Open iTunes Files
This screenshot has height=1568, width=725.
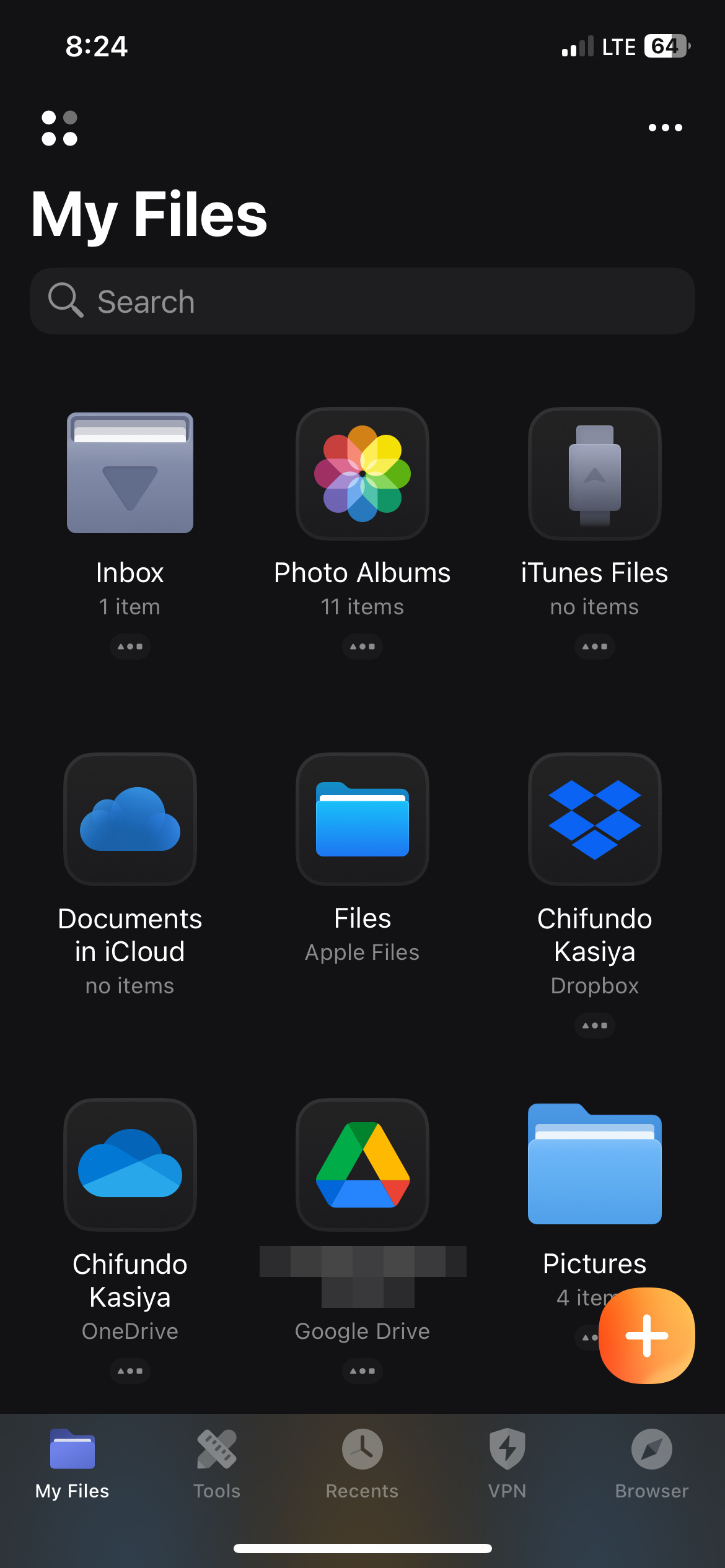point(594,474)
